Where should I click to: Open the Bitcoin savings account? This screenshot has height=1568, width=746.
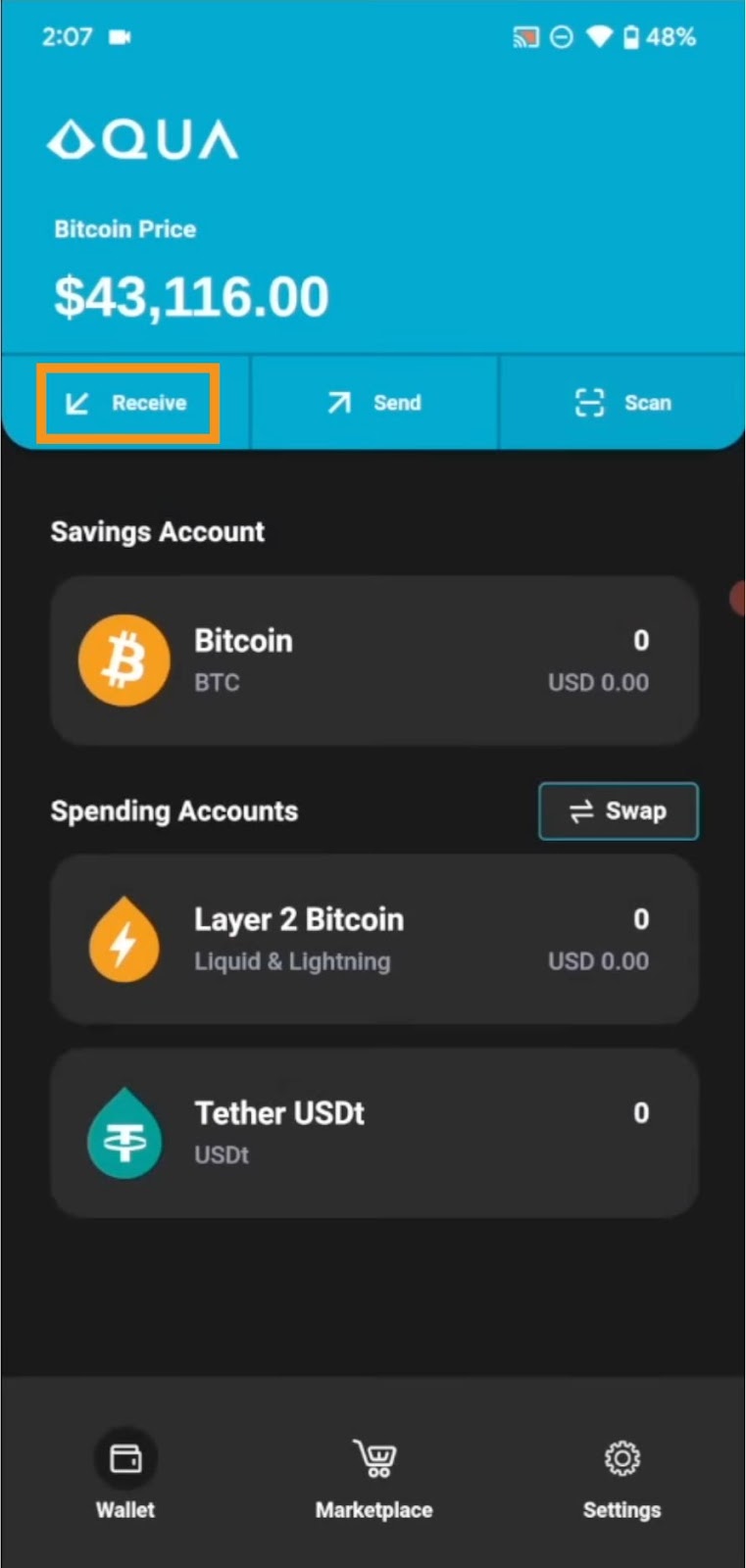[373, 661]
